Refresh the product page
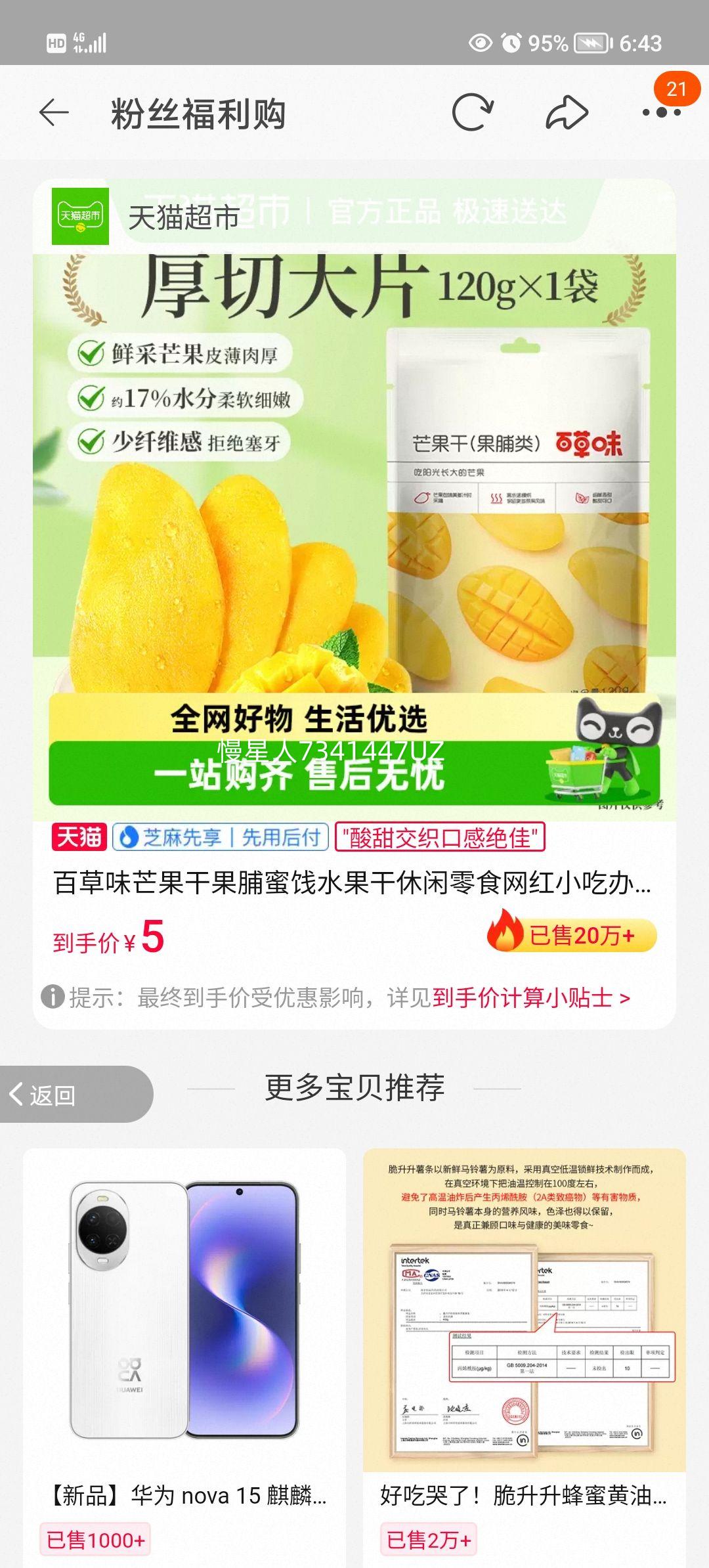 471,112
